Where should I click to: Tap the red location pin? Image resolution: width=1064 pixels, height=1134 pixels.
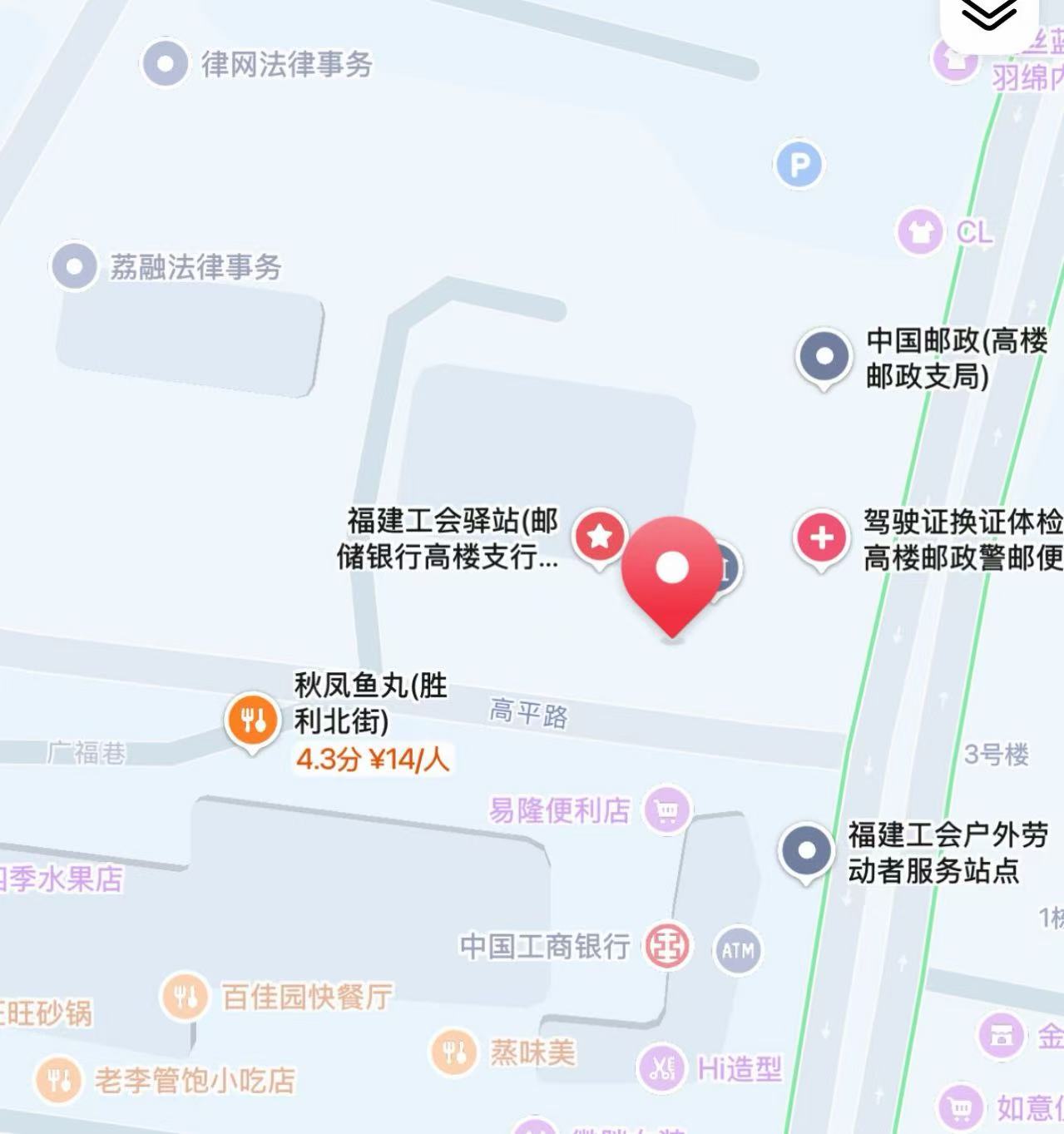pos(671,570)
